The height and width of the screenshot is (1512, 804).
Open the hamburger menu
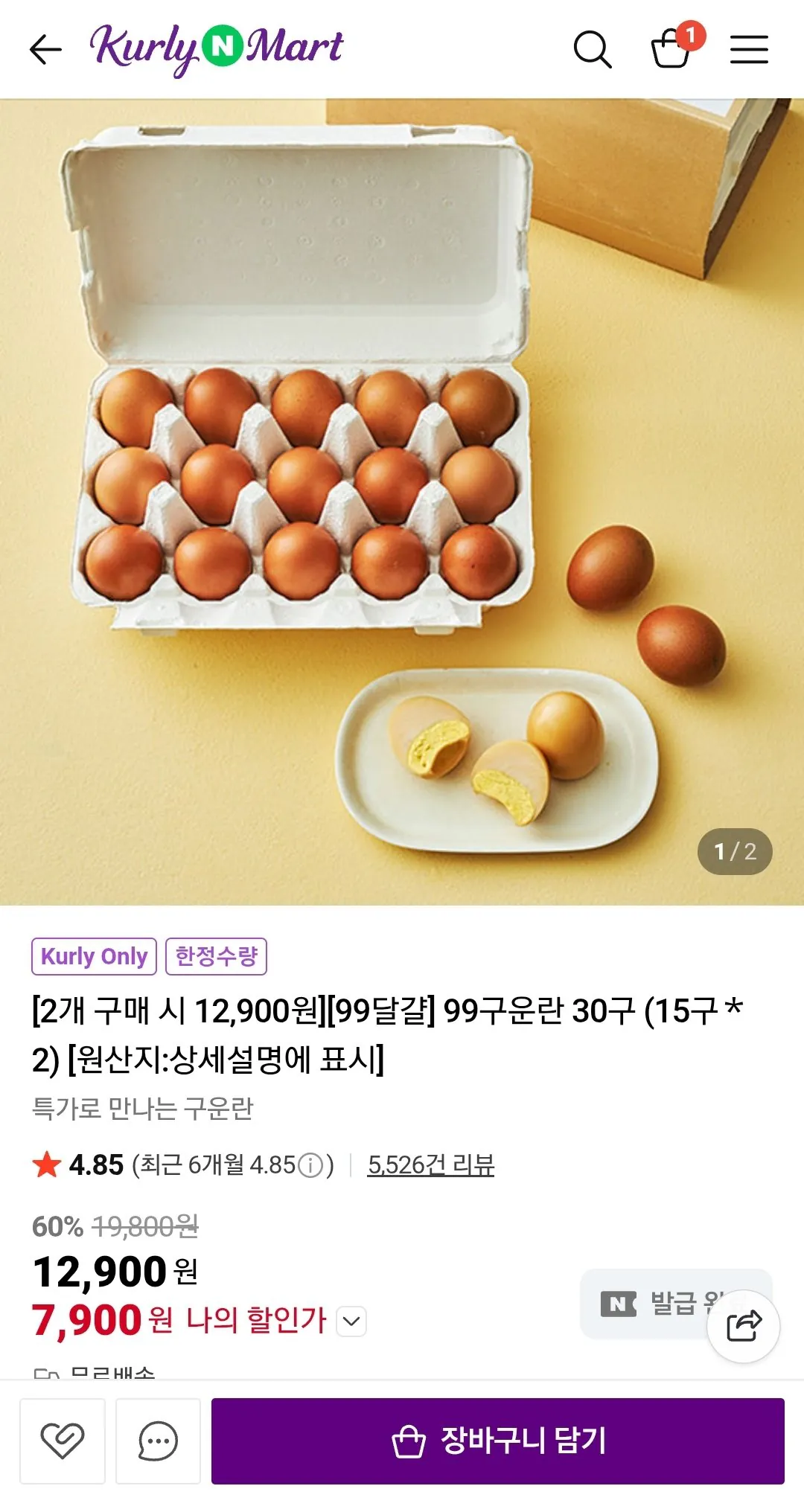[750, 48]
